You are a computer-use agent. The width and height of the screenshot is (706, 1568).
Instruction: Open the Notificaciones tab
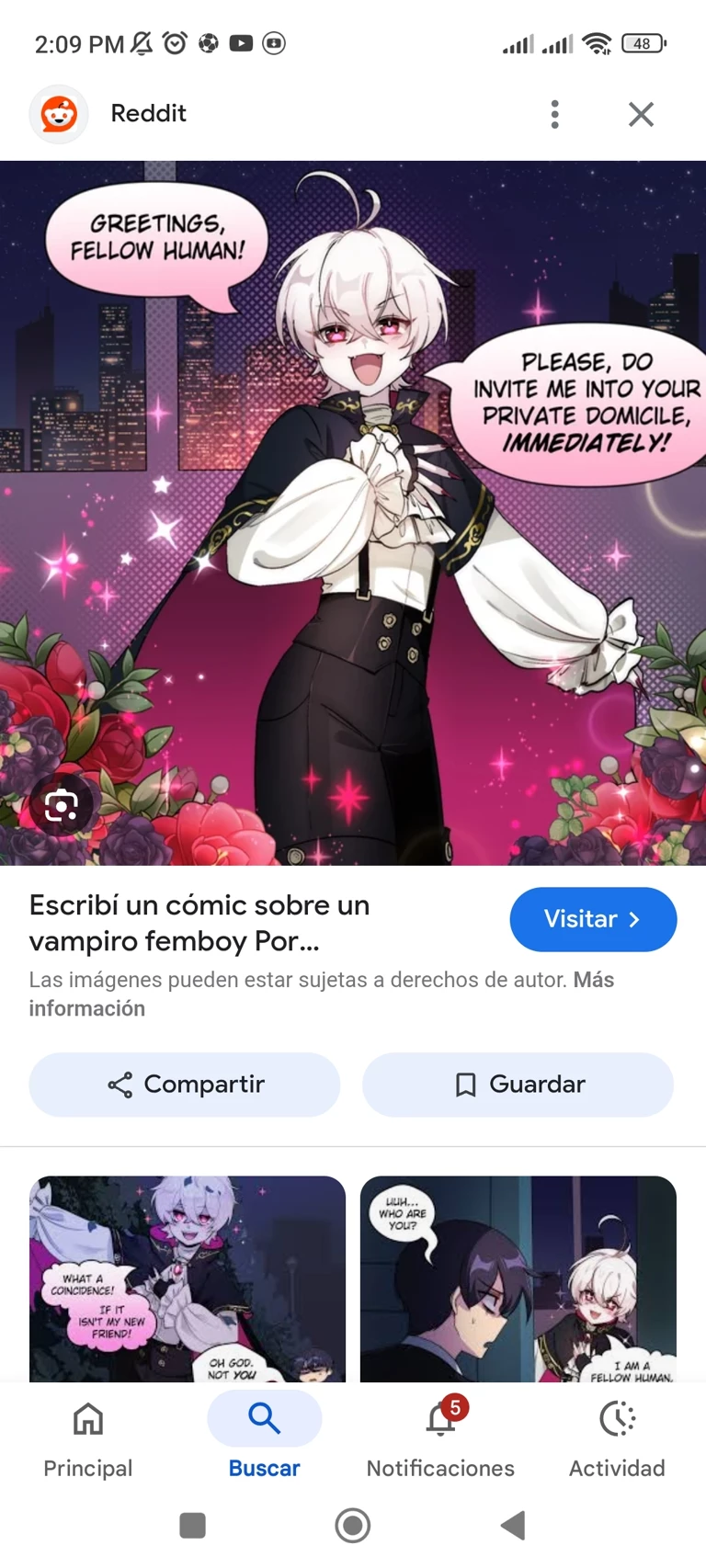click(440, 1438)
